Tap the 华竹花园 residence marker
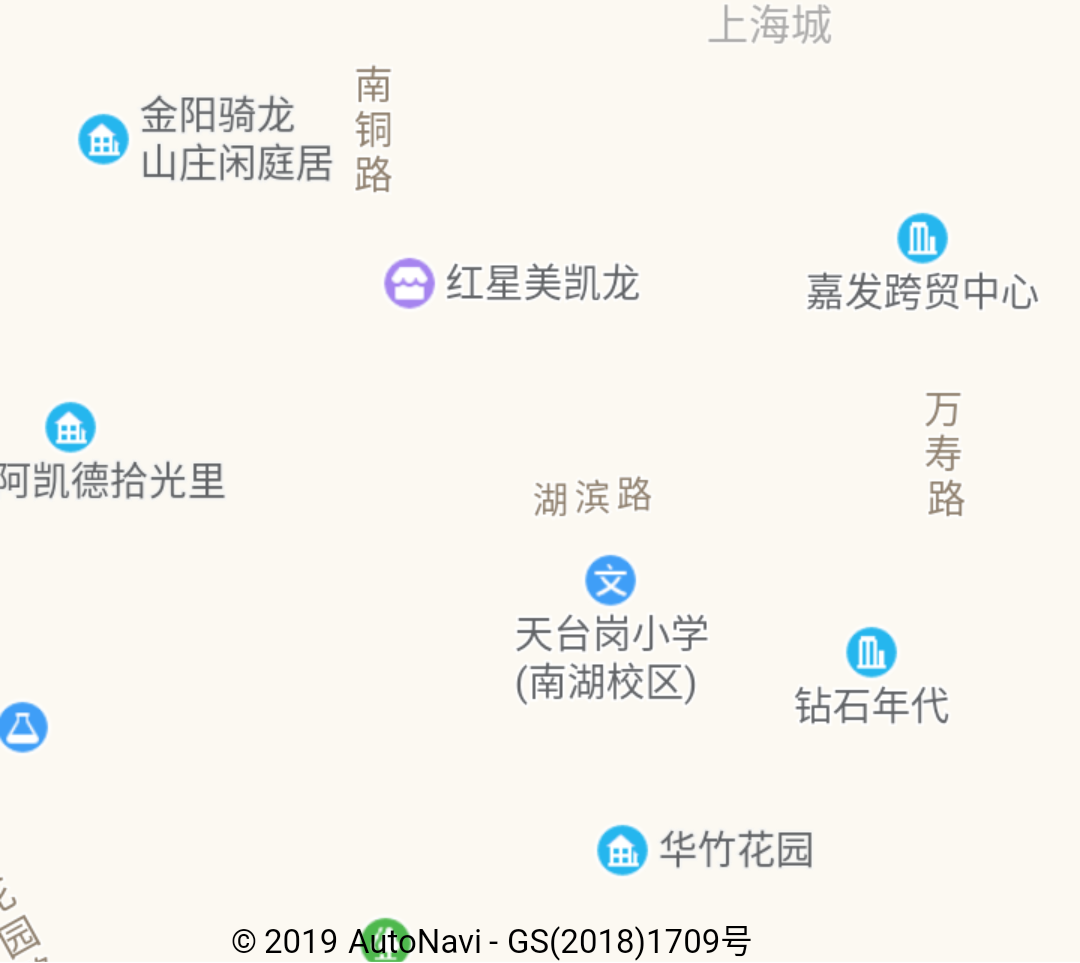1080x963 pixels. pyautogui.click(x=622, y=850)
